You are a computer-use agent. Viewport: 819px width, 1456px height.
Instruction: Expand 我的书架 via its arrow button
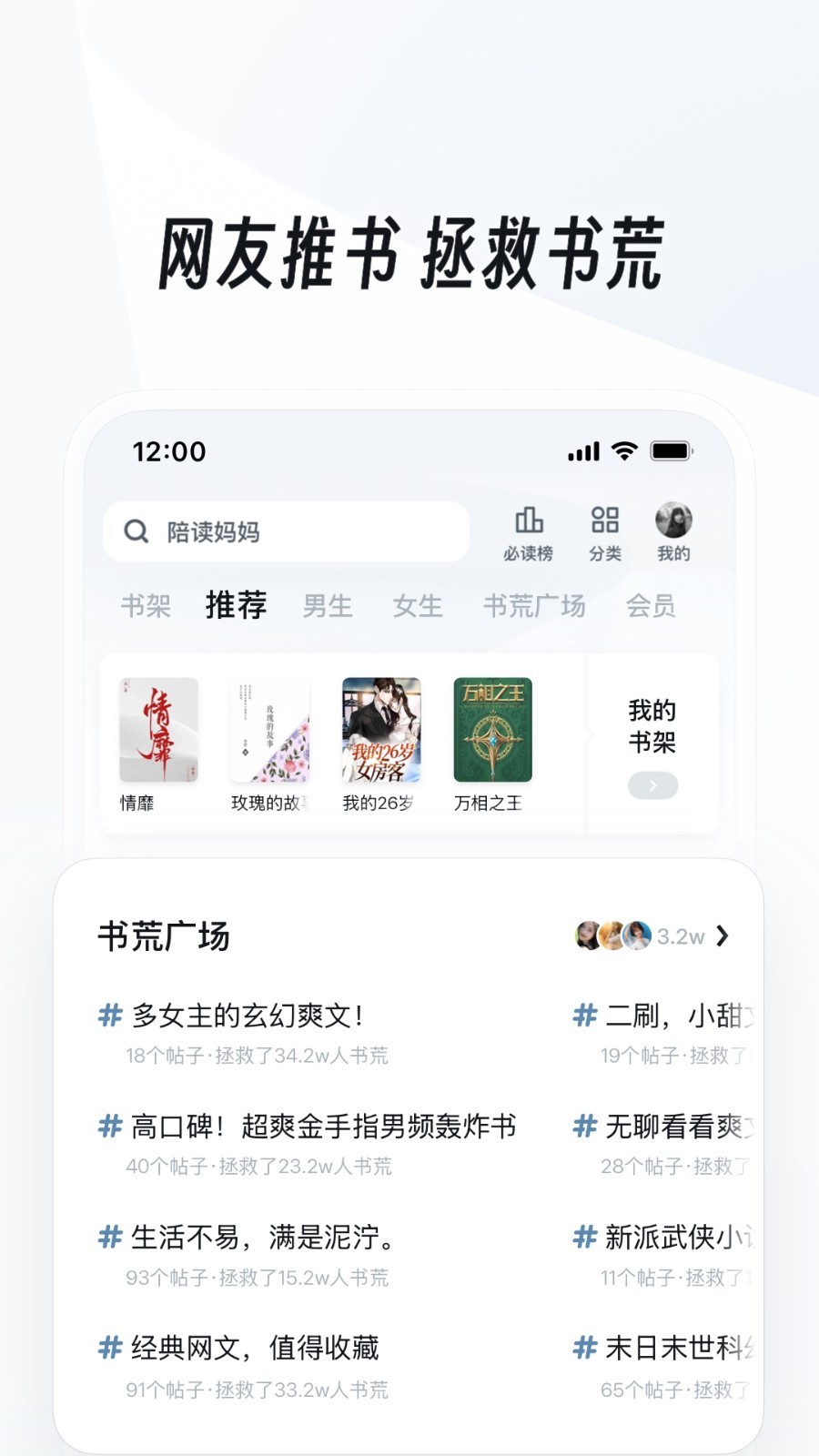pyautogui.click(x=652, y=785)
